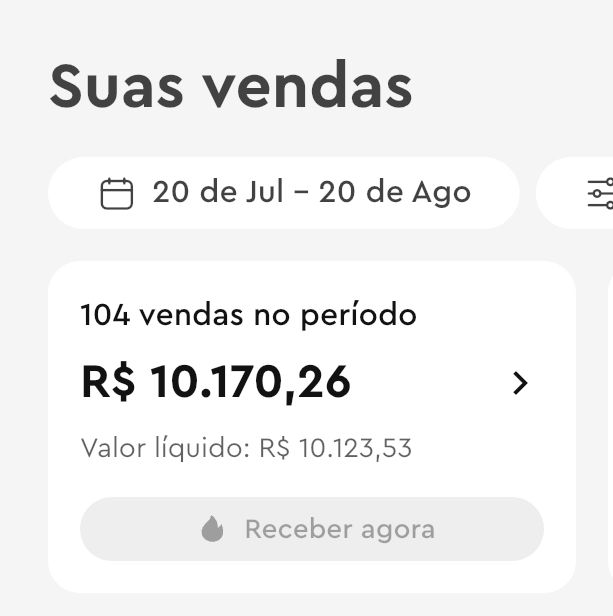Tap the Receber agora button

(x=312, y=529)
